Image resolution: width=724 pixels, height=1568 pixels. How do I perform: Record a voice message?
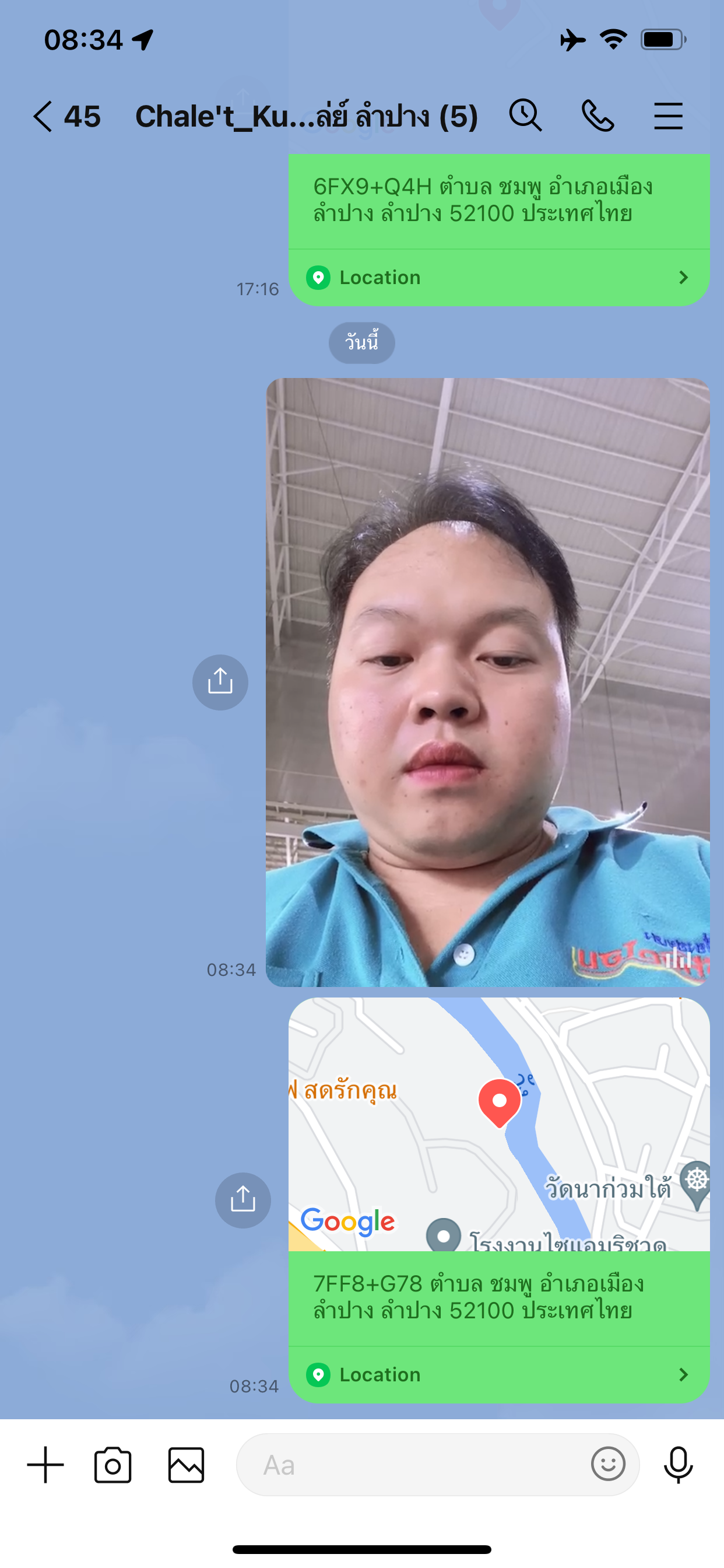[678, 1465]
